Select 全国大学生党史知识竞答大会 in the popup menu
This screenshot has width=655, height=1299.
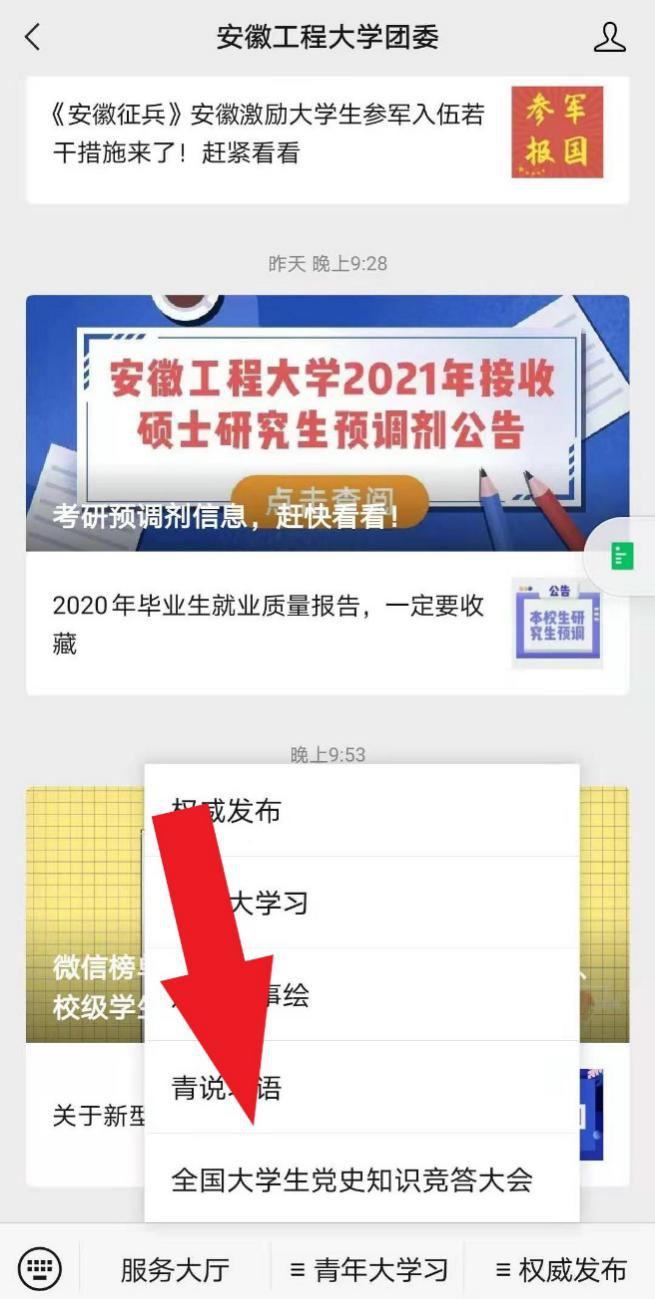point(352,1179)
